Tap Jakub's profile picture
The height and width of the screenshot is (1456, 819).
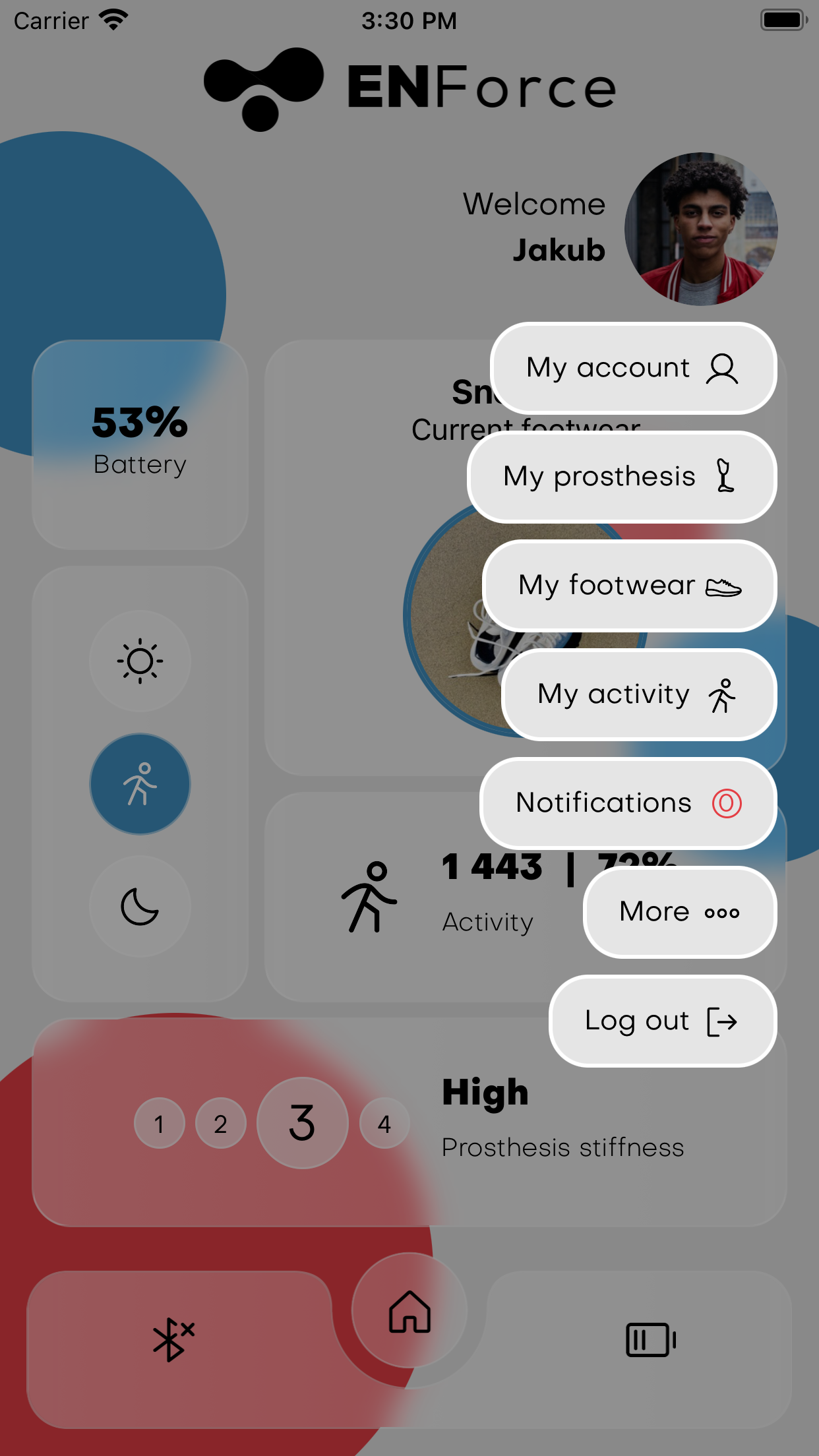pyautogui.click(x=701, y=229)
